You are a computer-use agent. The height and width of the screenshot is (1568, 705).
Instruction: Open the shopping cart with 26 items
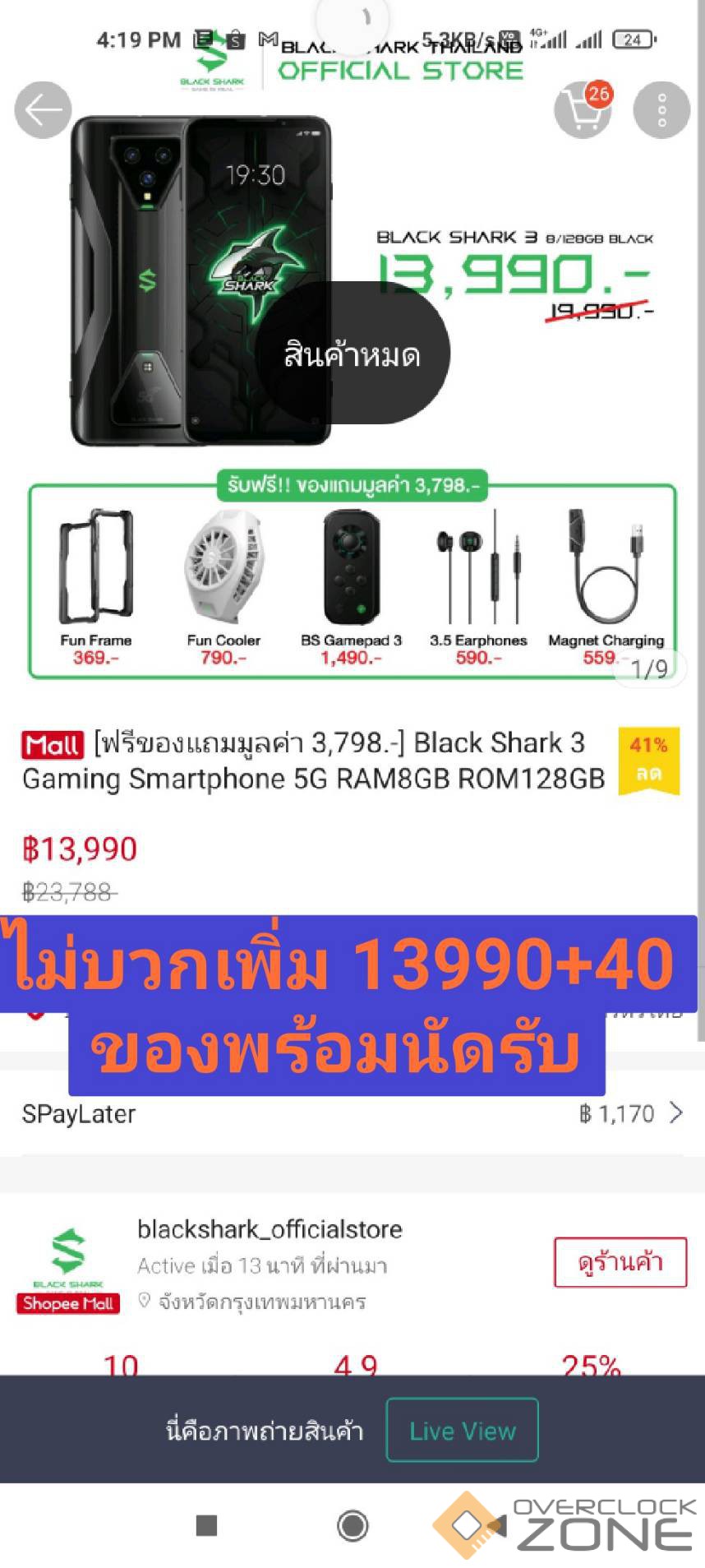pyautogui.click(x=583, y=110)
